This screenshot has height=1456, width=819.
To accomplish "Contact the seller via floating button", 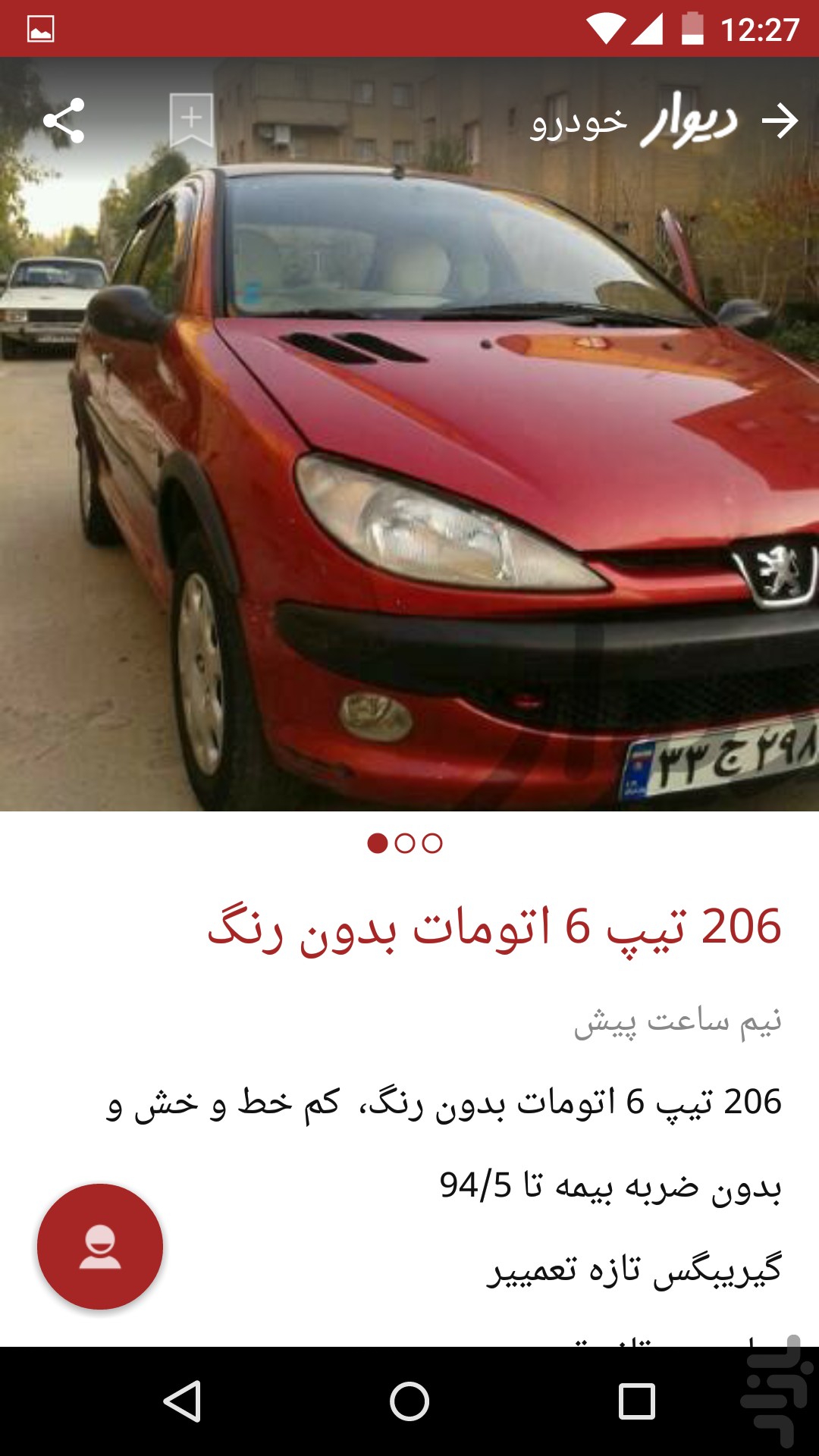I will tap(100, 1247).
